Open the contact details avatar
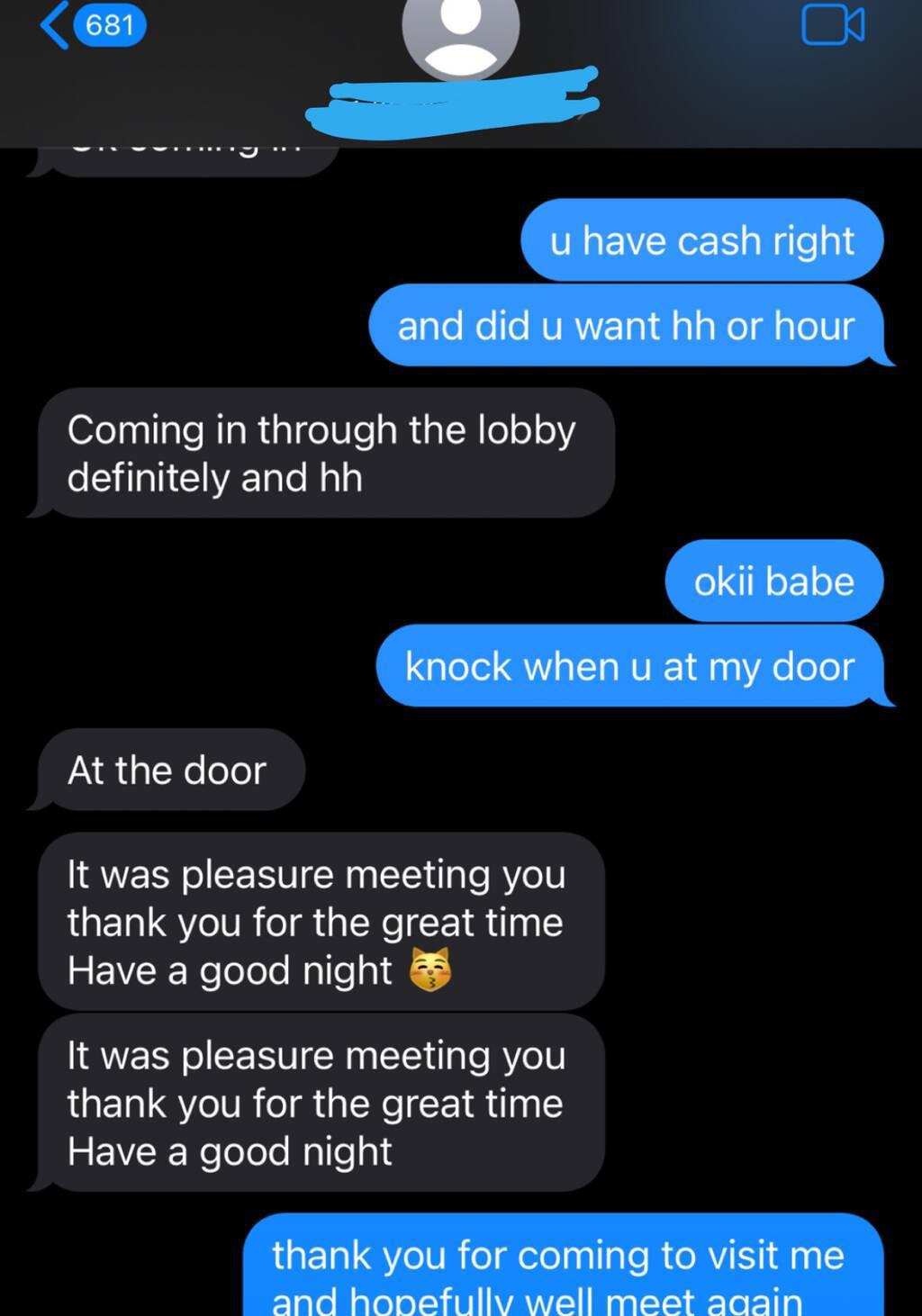This screenshot has width=922, height=1316. pyautogui.click(x=460, y=32)
